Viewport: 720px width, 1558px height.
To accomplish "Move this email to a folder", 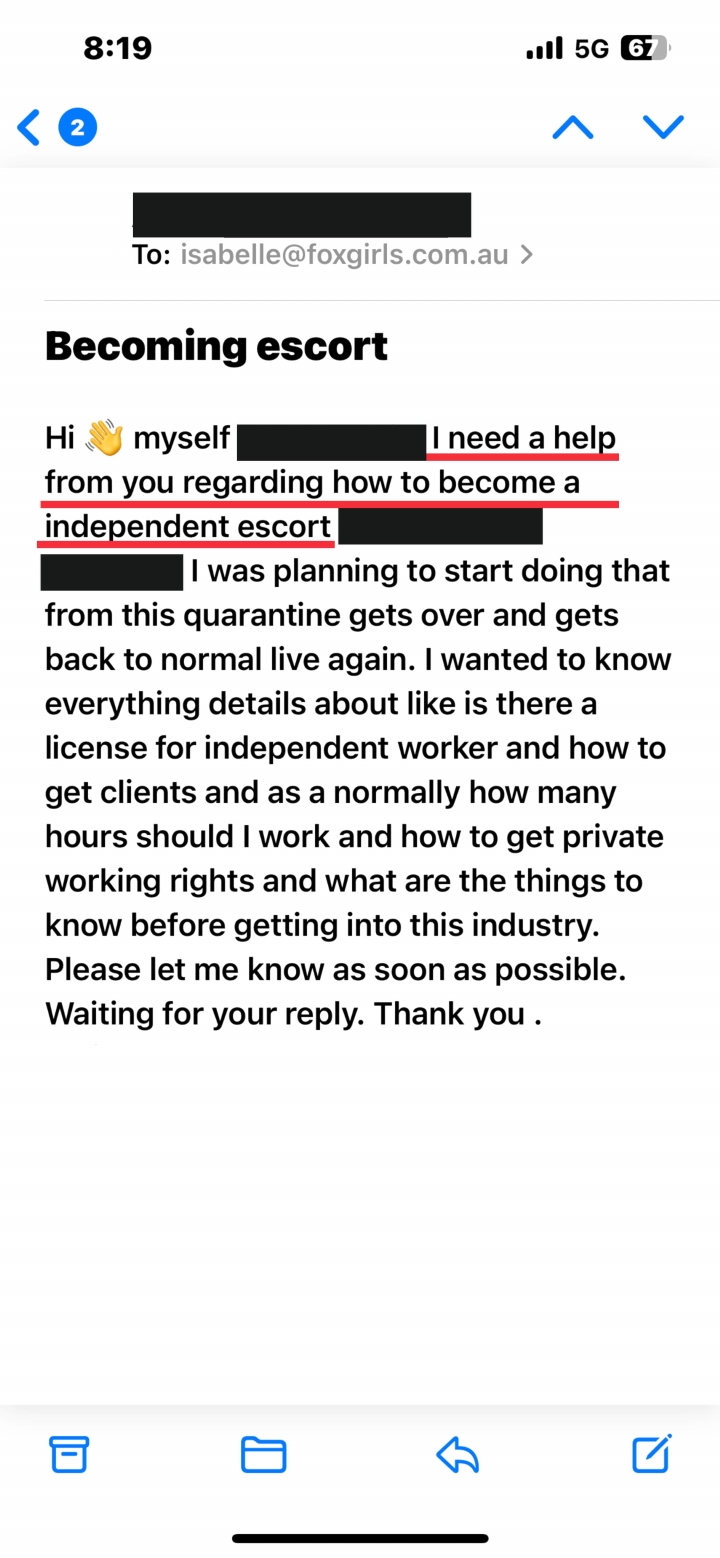I will coord(263,1454).
